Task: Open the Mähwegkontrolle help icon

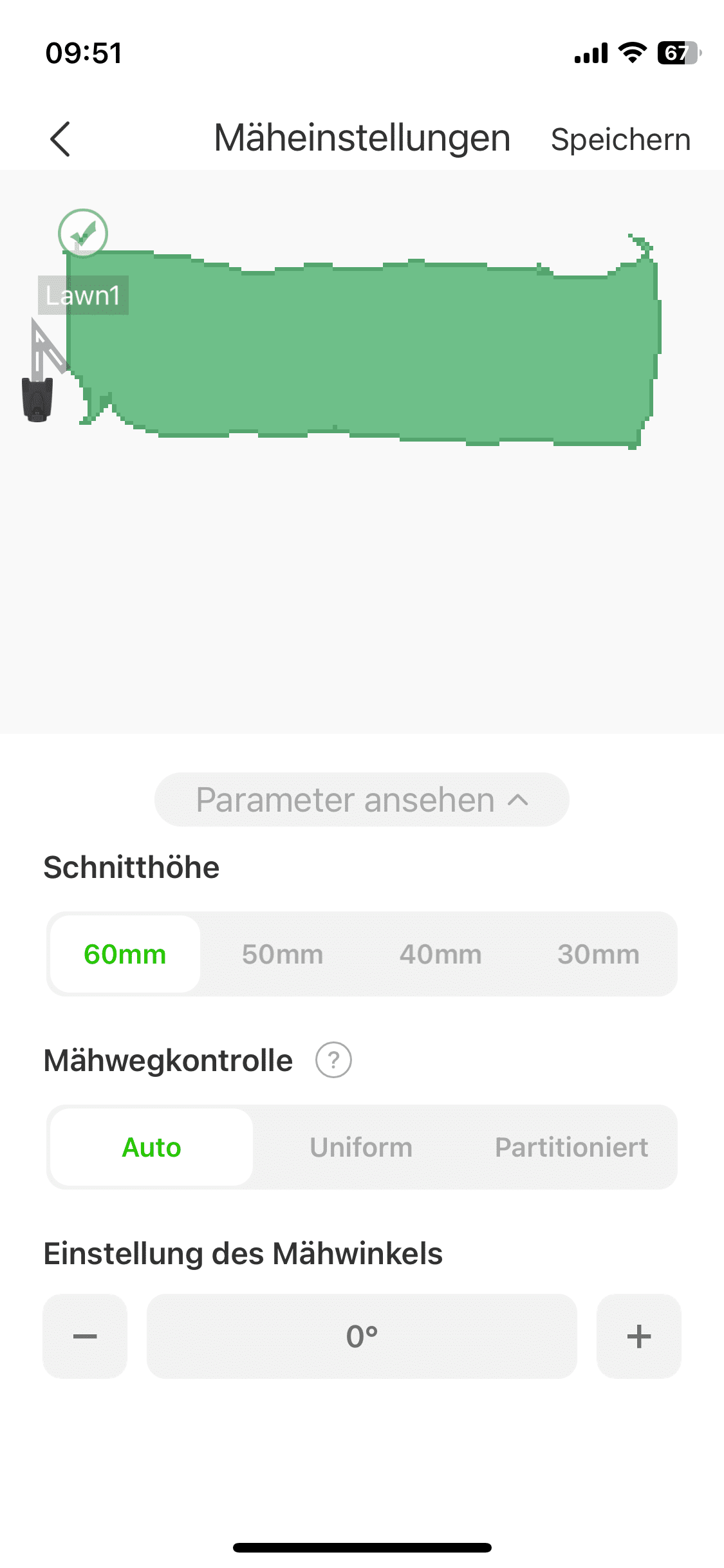Action: click(x=333, y=1060)
